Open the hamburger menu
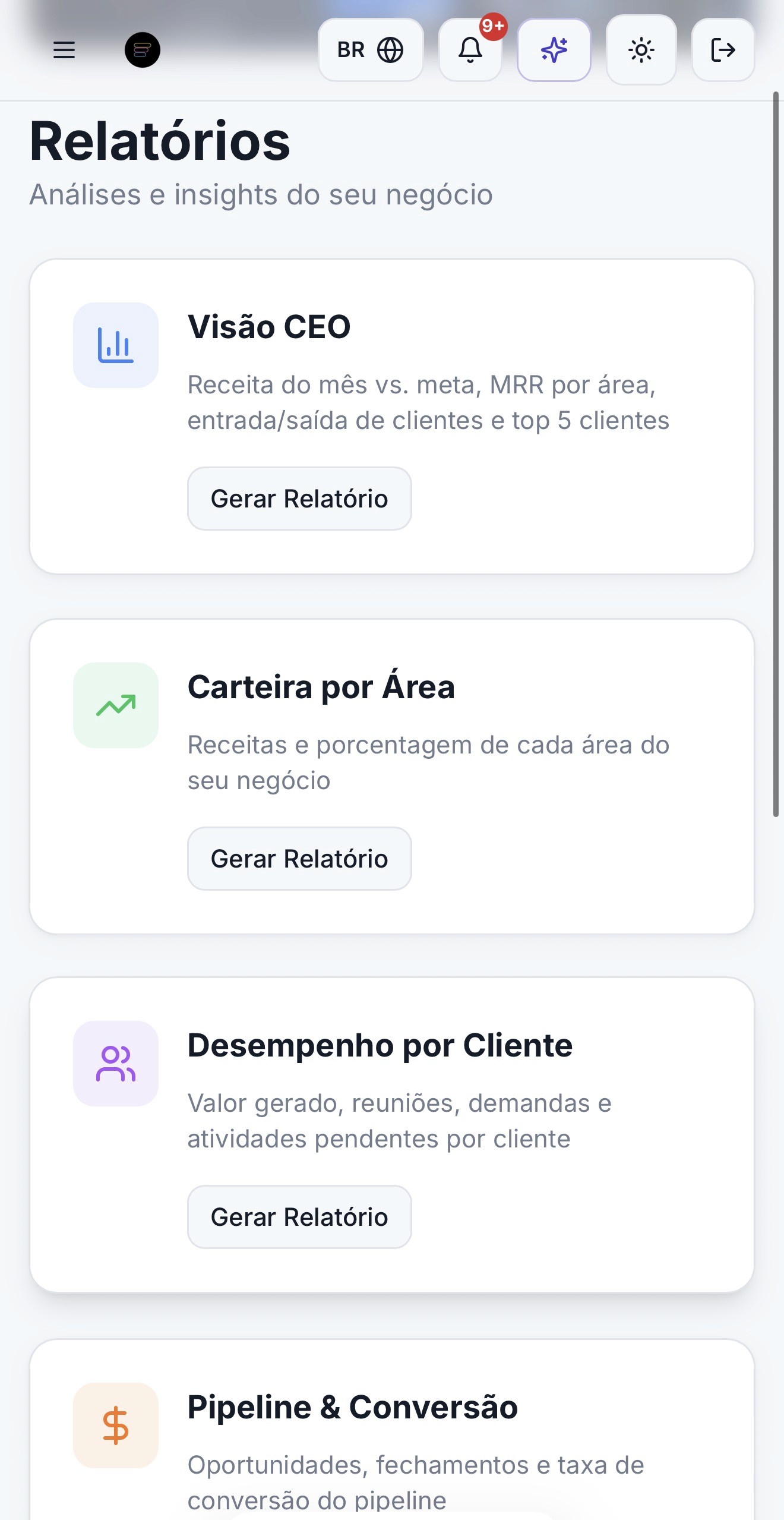This screenshot has width=784, height=1520. pos(64,50)
